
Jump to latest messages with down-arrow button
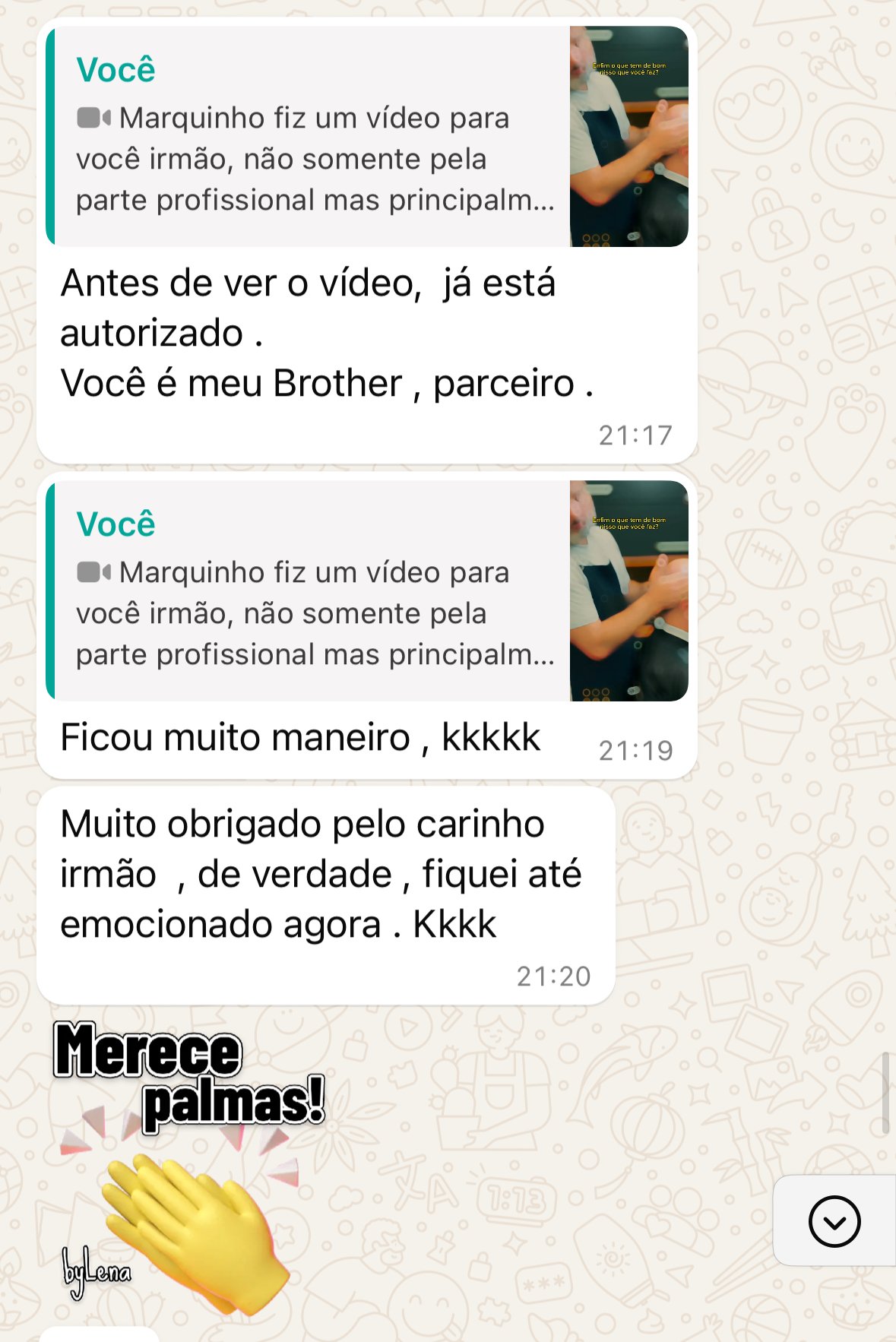click(834, 1221)
